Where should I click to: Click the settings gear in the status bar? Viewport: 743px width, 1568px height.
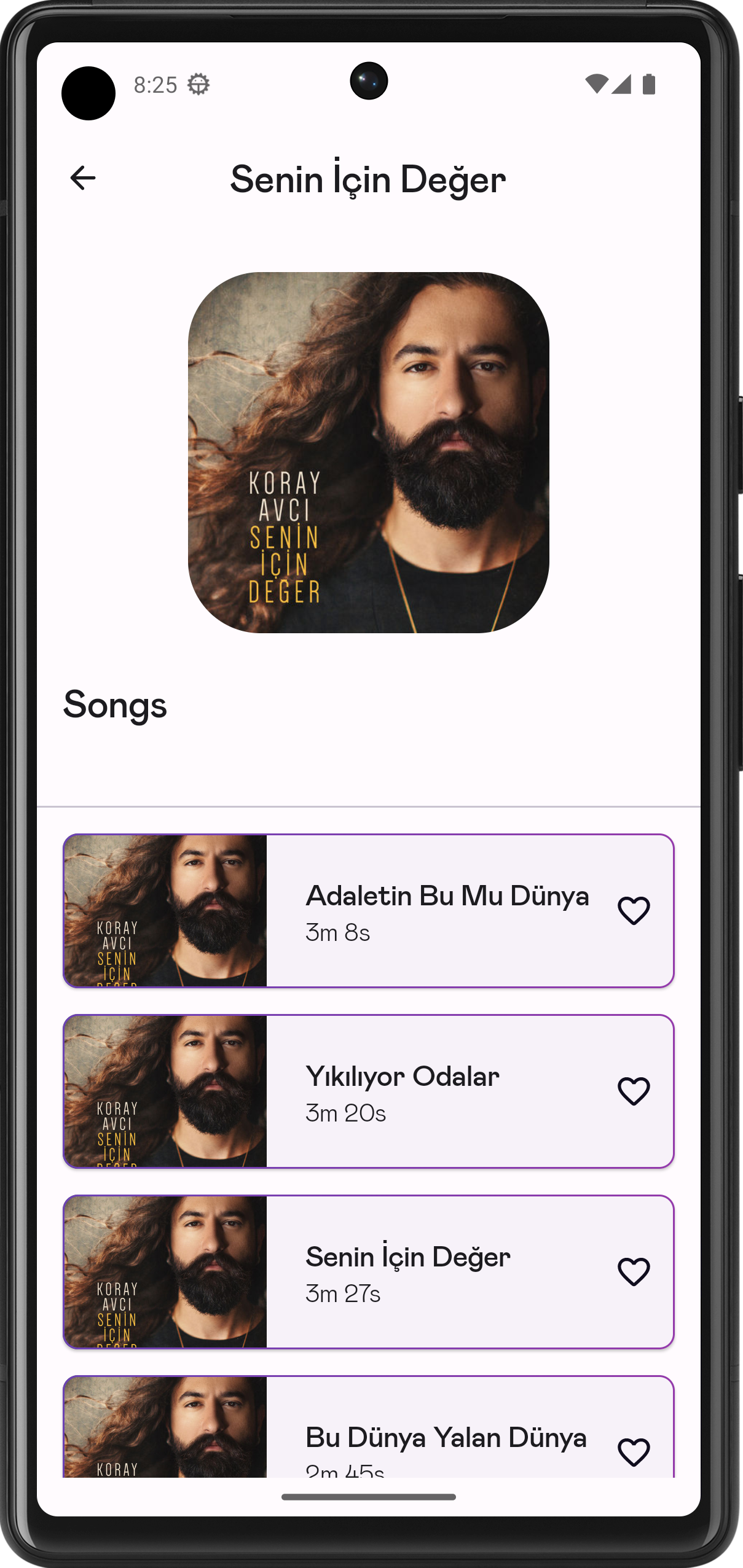coord(198,85)
